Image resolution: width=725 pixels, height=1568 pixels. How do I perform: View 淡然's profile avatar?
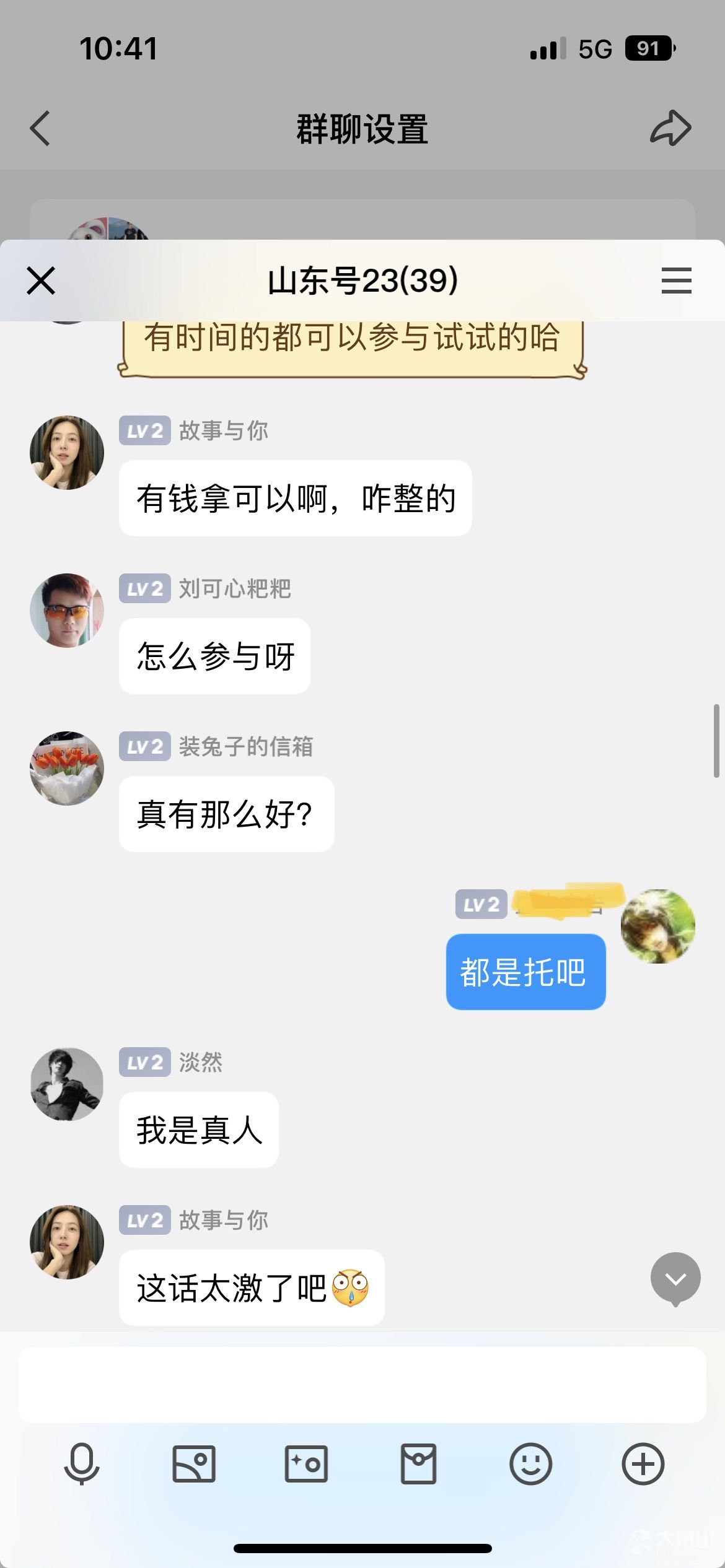click(x=67, y=1084)
